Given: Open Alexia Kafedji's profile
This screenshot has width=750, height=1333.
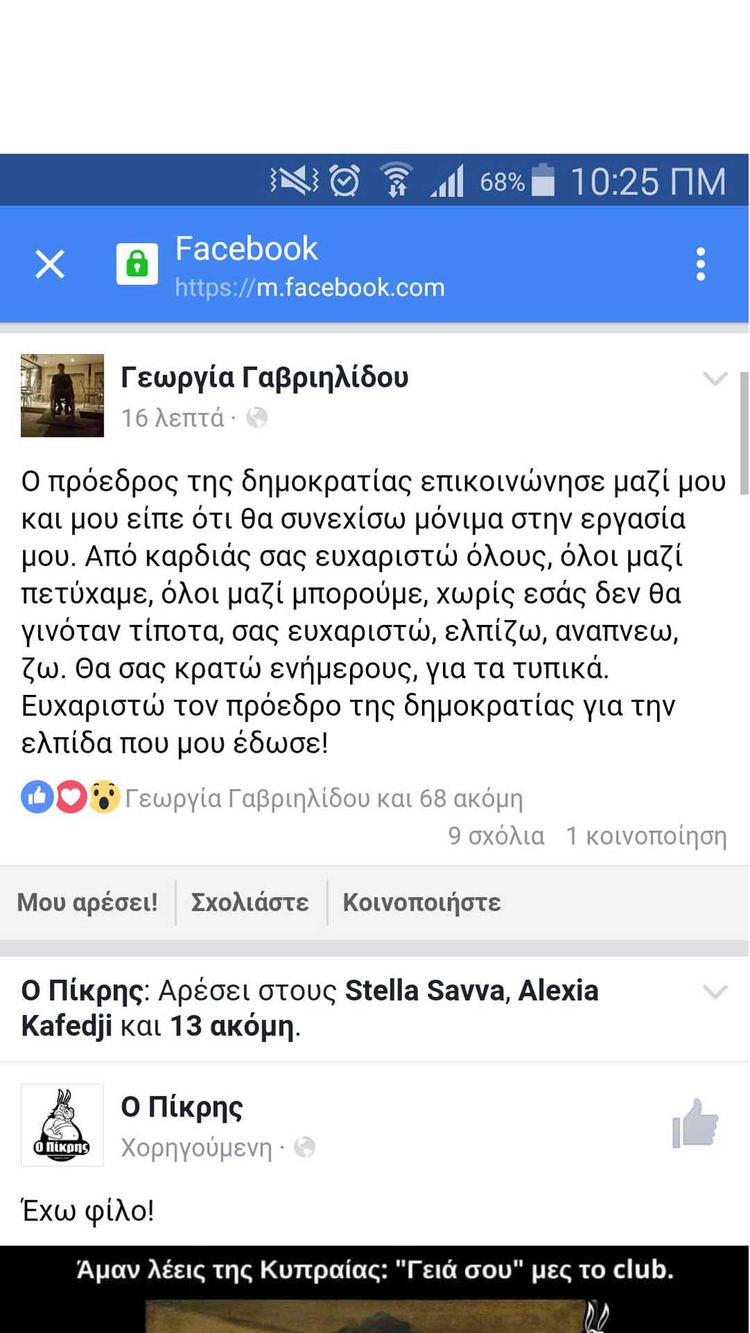Looking at the screenshot, I should coord(558,991).
